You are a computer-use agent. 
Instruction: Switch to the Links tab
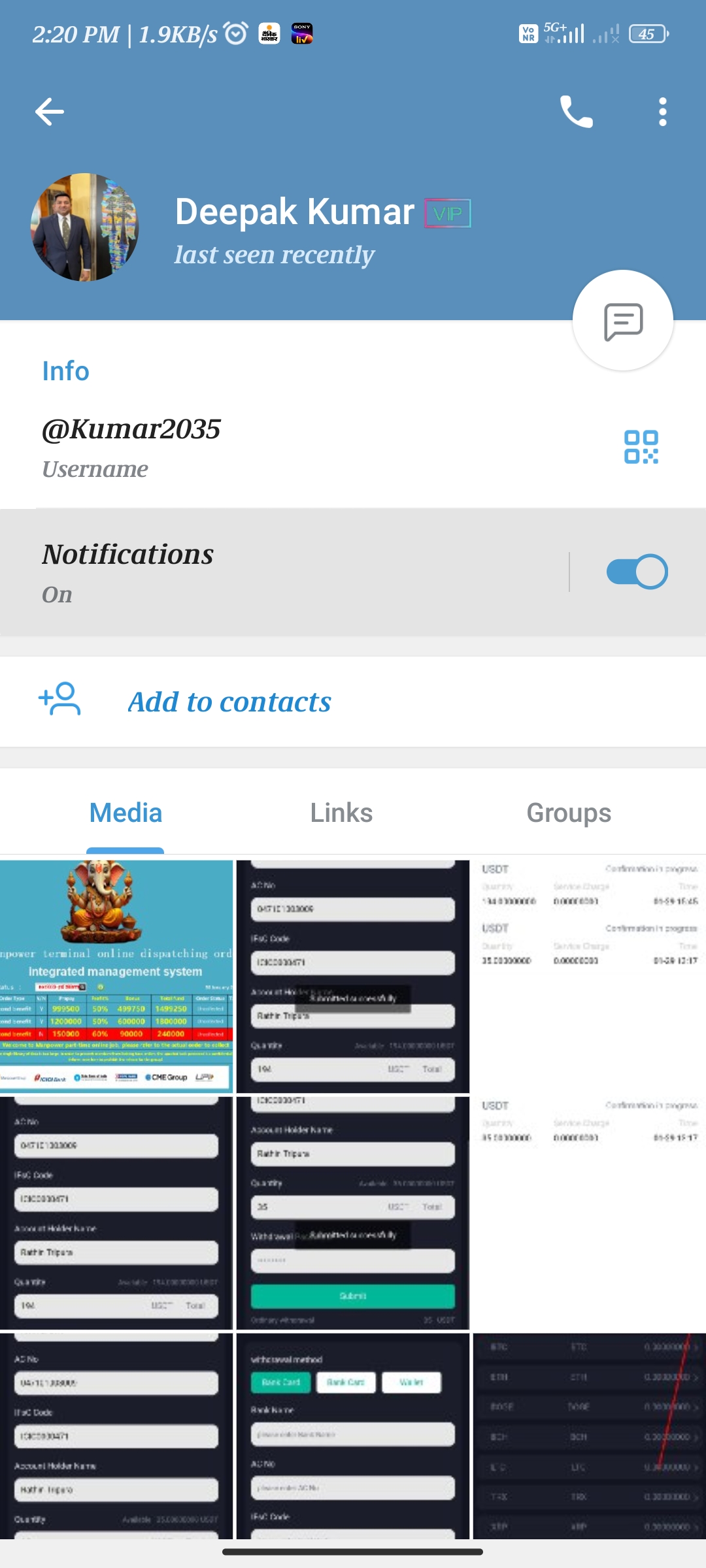[x=341, y=813]
